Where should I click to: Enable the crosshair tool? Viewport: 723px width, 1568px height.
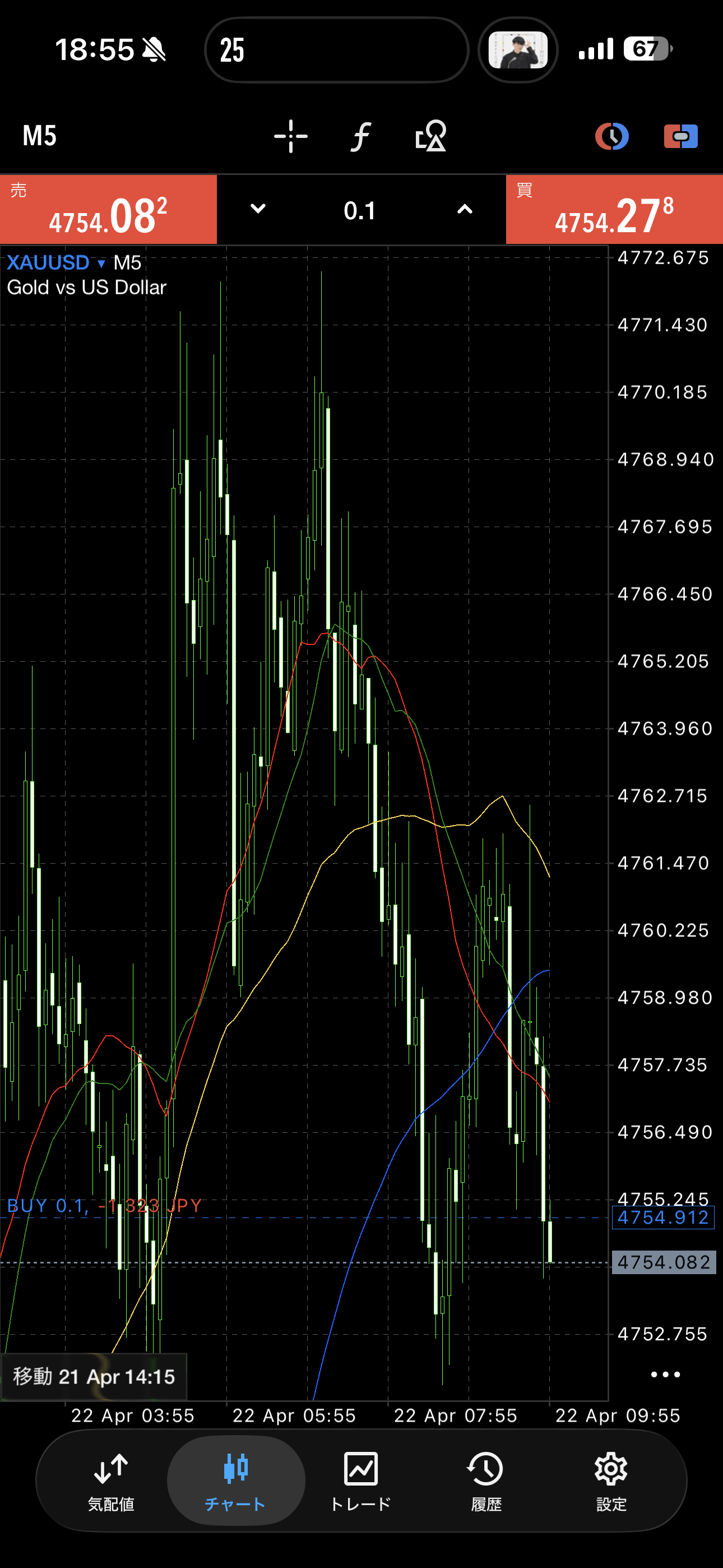(291, 136)
